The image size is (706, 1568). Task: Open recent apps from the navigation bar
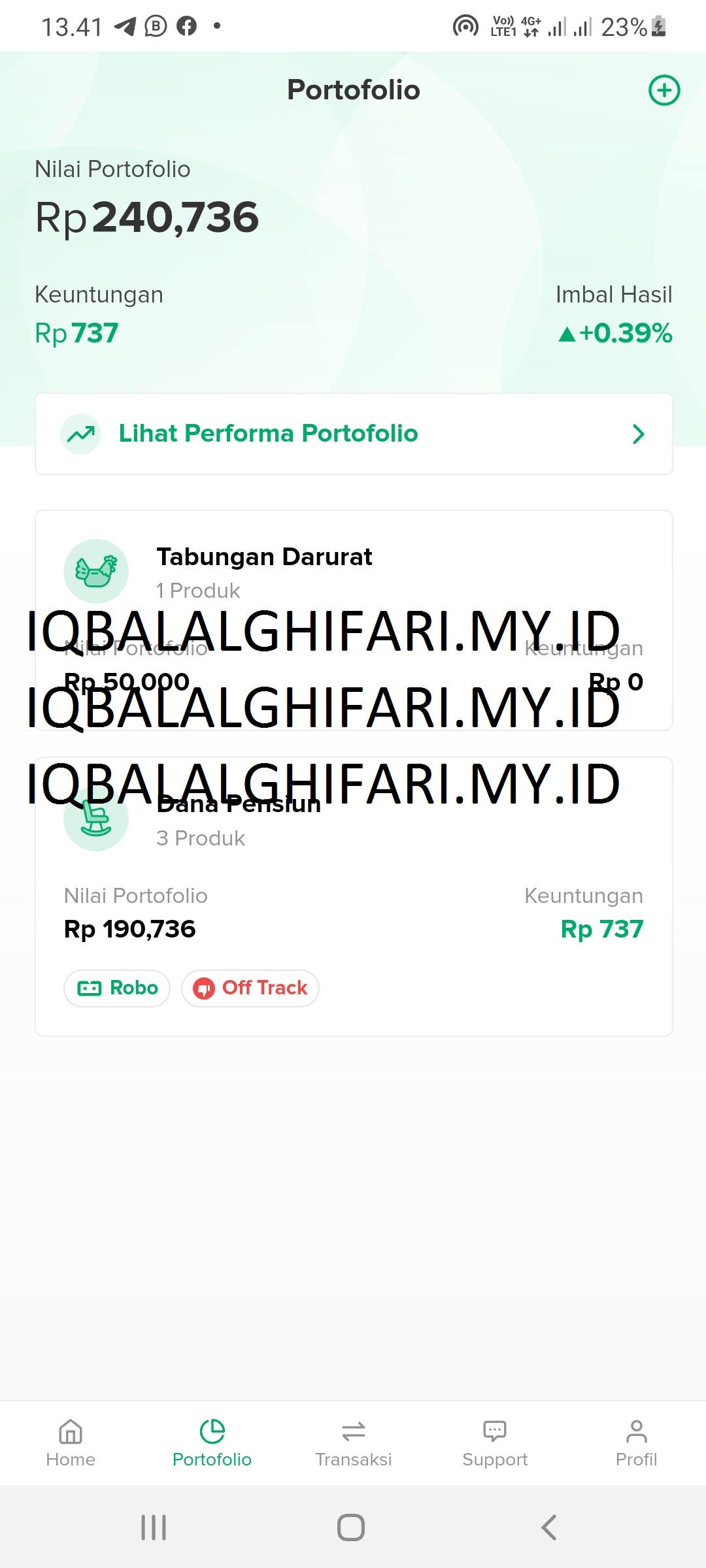point(154,1527)
